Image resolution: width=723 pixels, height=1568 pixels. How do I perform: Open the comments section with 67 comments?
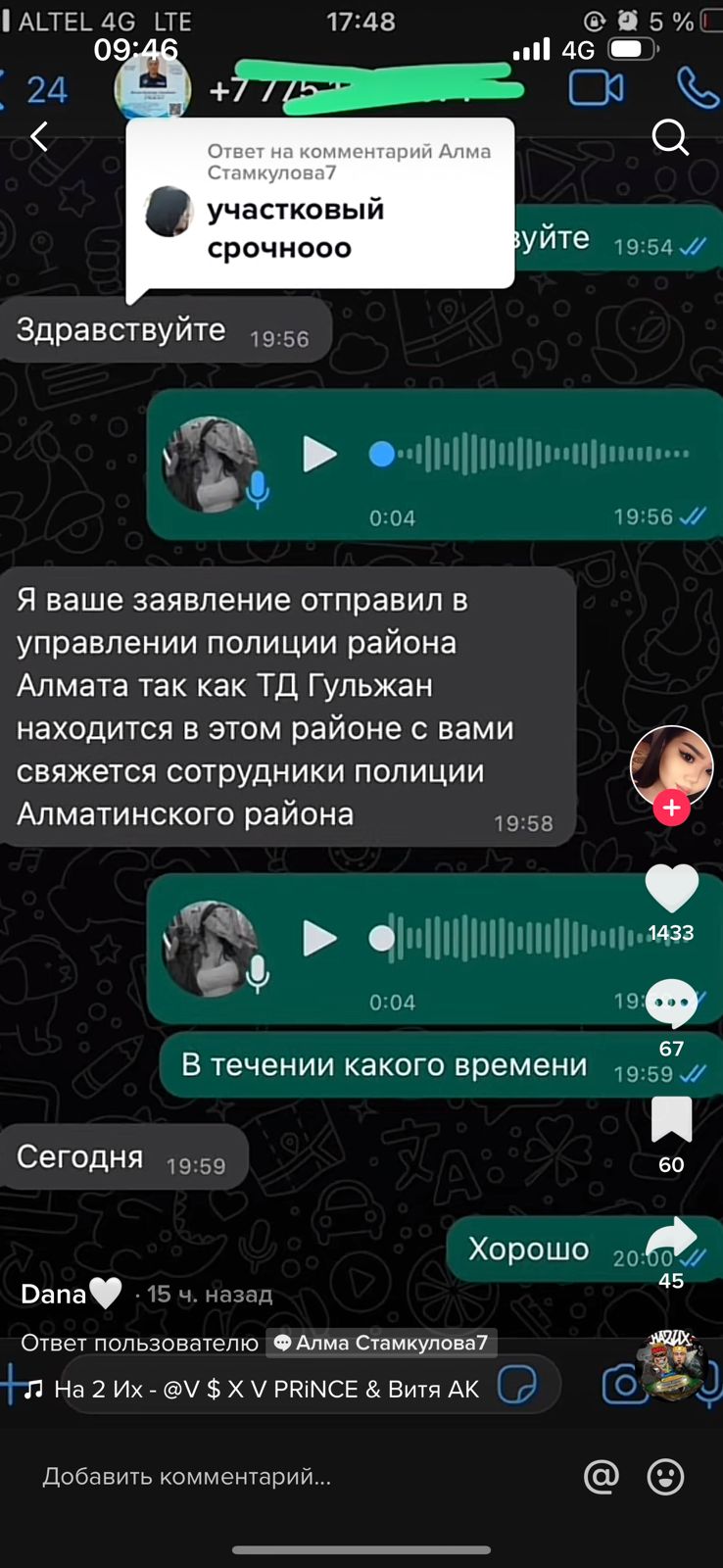pyautogui.click(x=671, y=1004)
